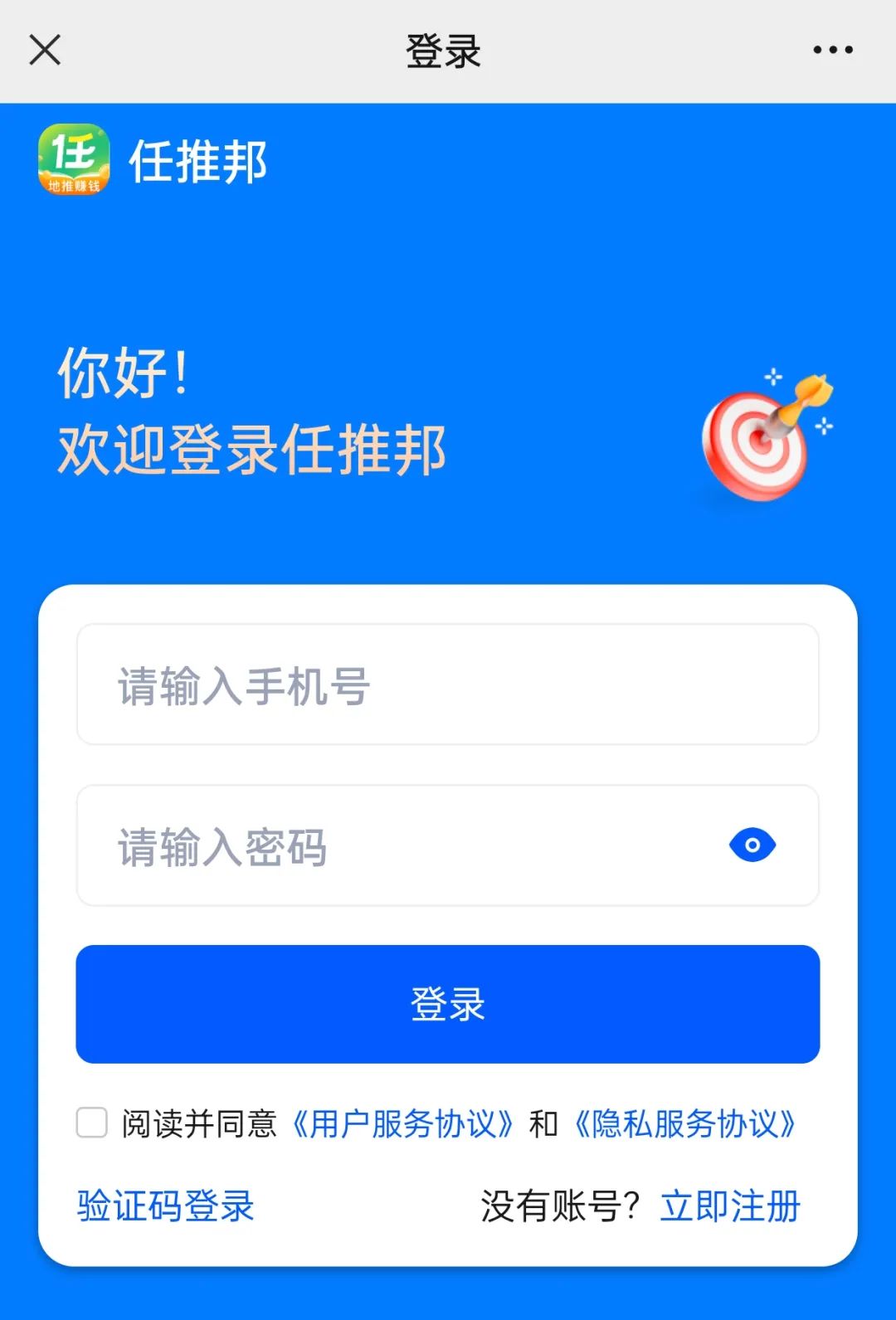Go to 立即注册 to create an account

tap(730, 1206)
